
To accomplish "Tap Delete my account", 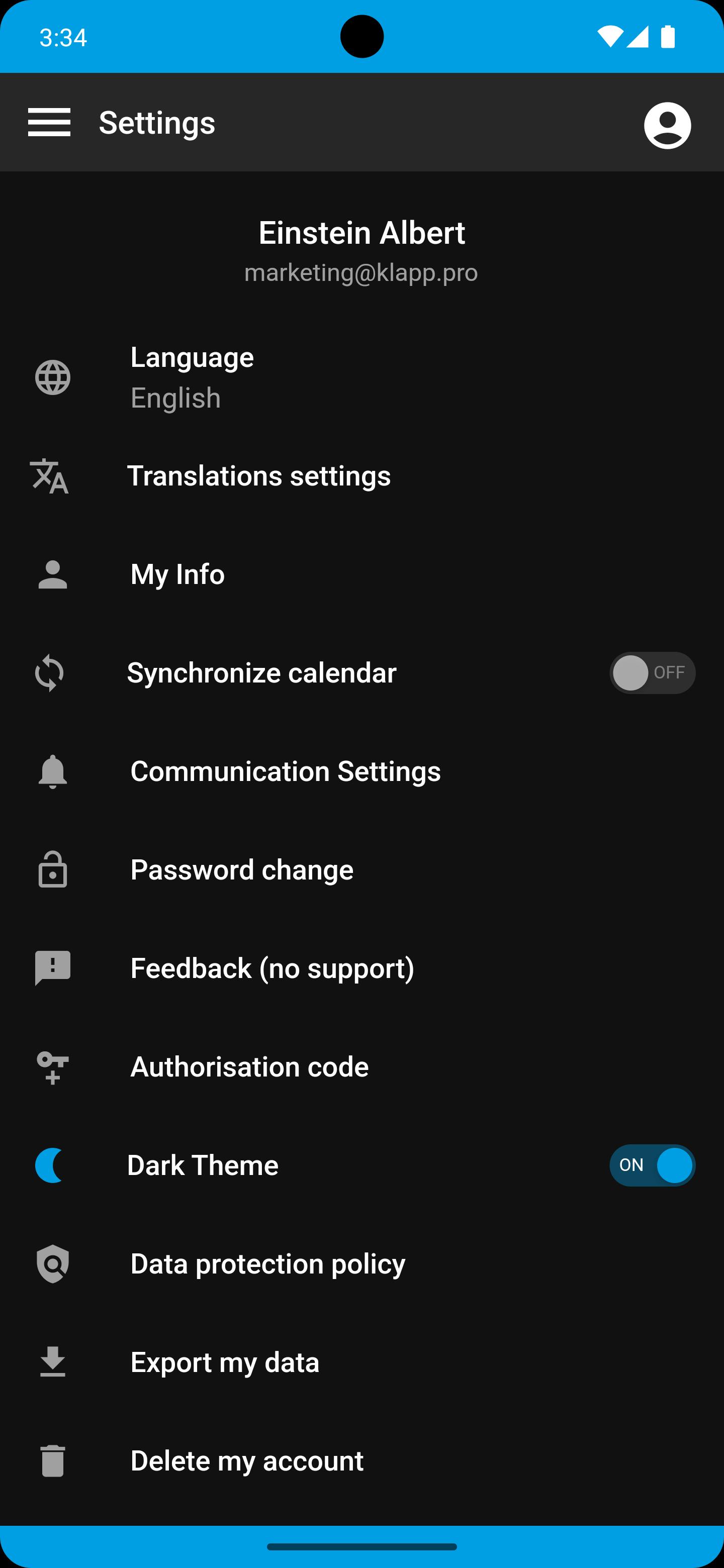I will (361, 1461).
